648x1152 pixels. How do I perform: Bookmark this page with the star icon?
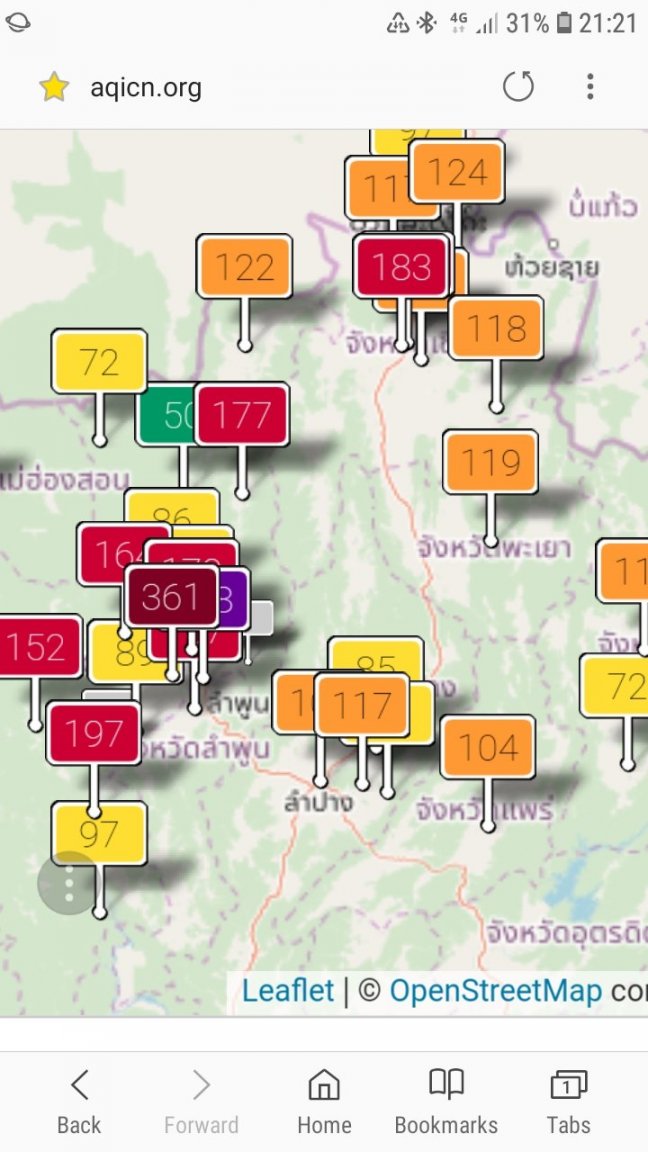pyautogui.click(x=54, y=88)
